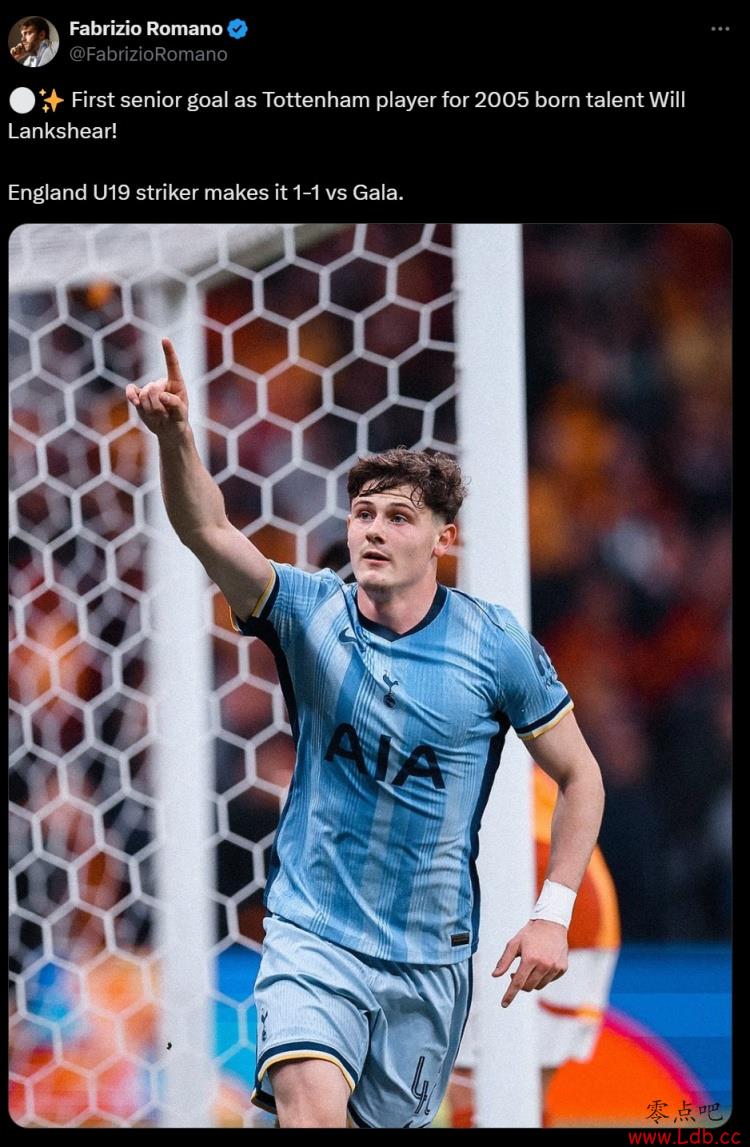750x1147 pixels.
Task: Open the Fabrizio Romano display name
Action: point(146,29)
